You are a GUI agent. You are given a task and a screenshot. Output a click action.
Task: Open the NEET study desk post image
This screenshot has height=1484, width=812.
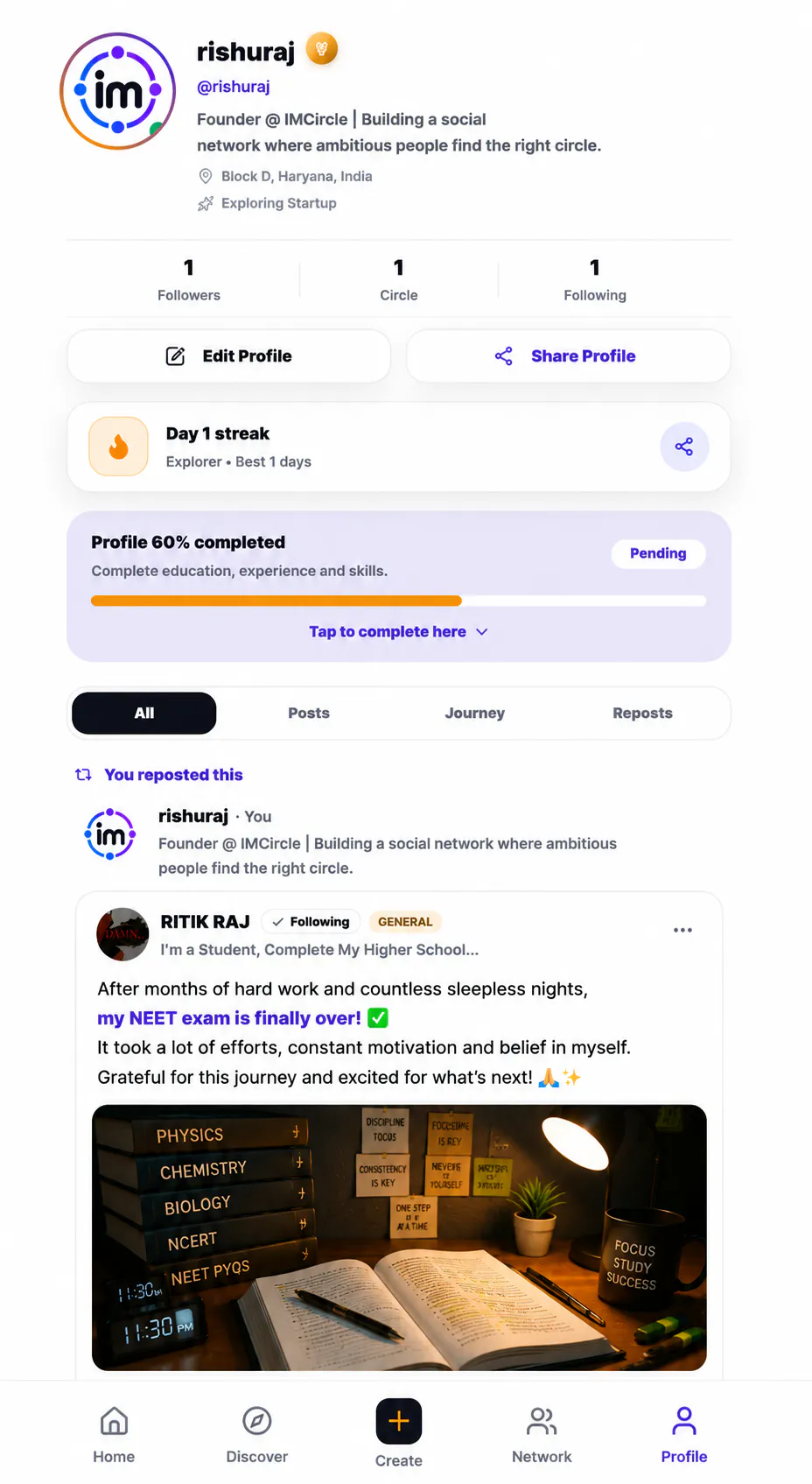(x=399, y=1237)
